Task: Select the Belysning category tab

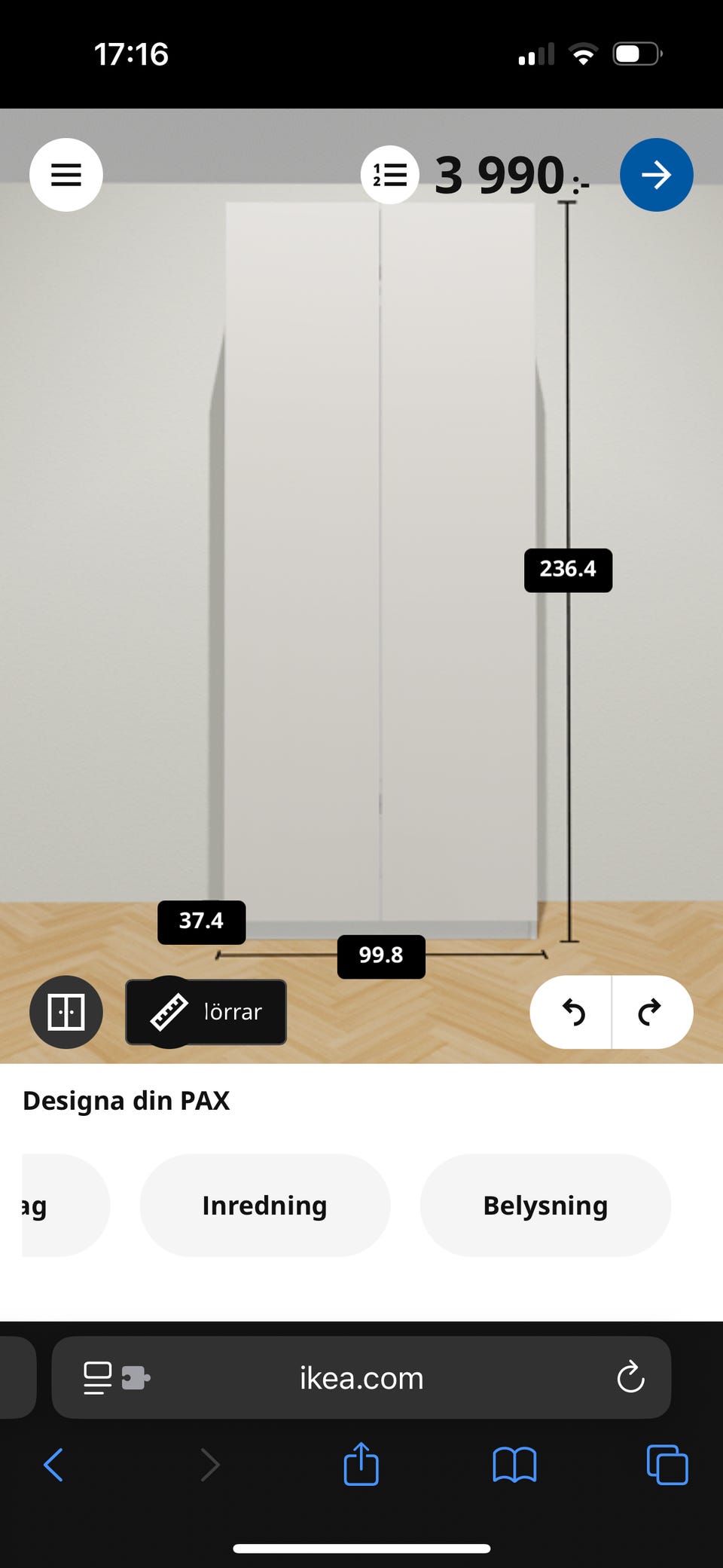Action: pos(545,1206)
